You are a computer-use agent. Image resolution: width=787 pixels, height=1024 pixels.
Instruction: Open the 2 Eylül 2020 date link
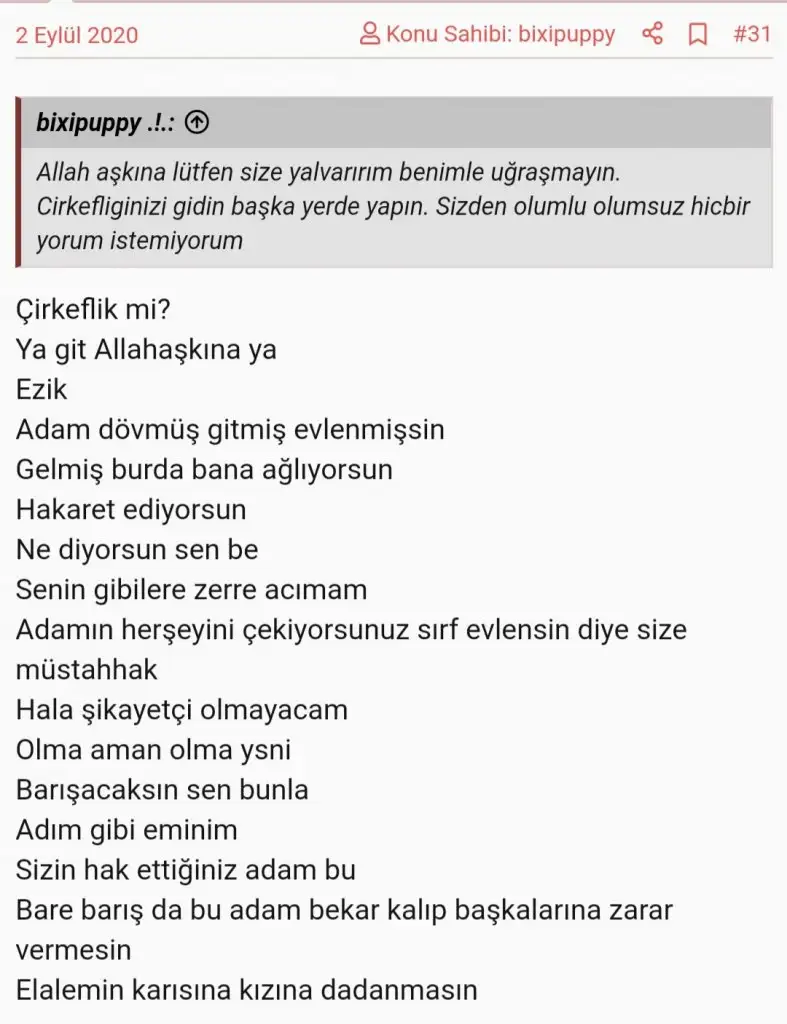tap(77, 36)
